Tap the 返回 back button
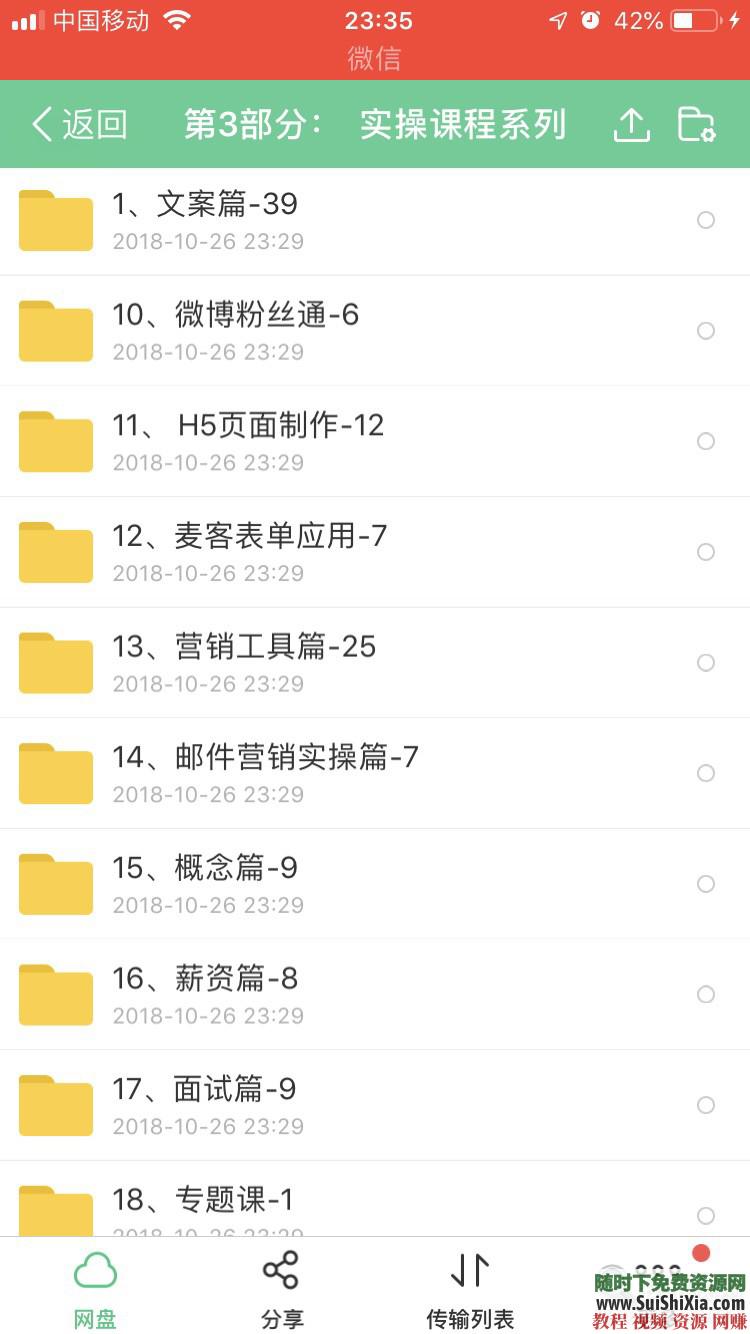The height and width of the screenshot is (1334, 750). tap(79, 124)
